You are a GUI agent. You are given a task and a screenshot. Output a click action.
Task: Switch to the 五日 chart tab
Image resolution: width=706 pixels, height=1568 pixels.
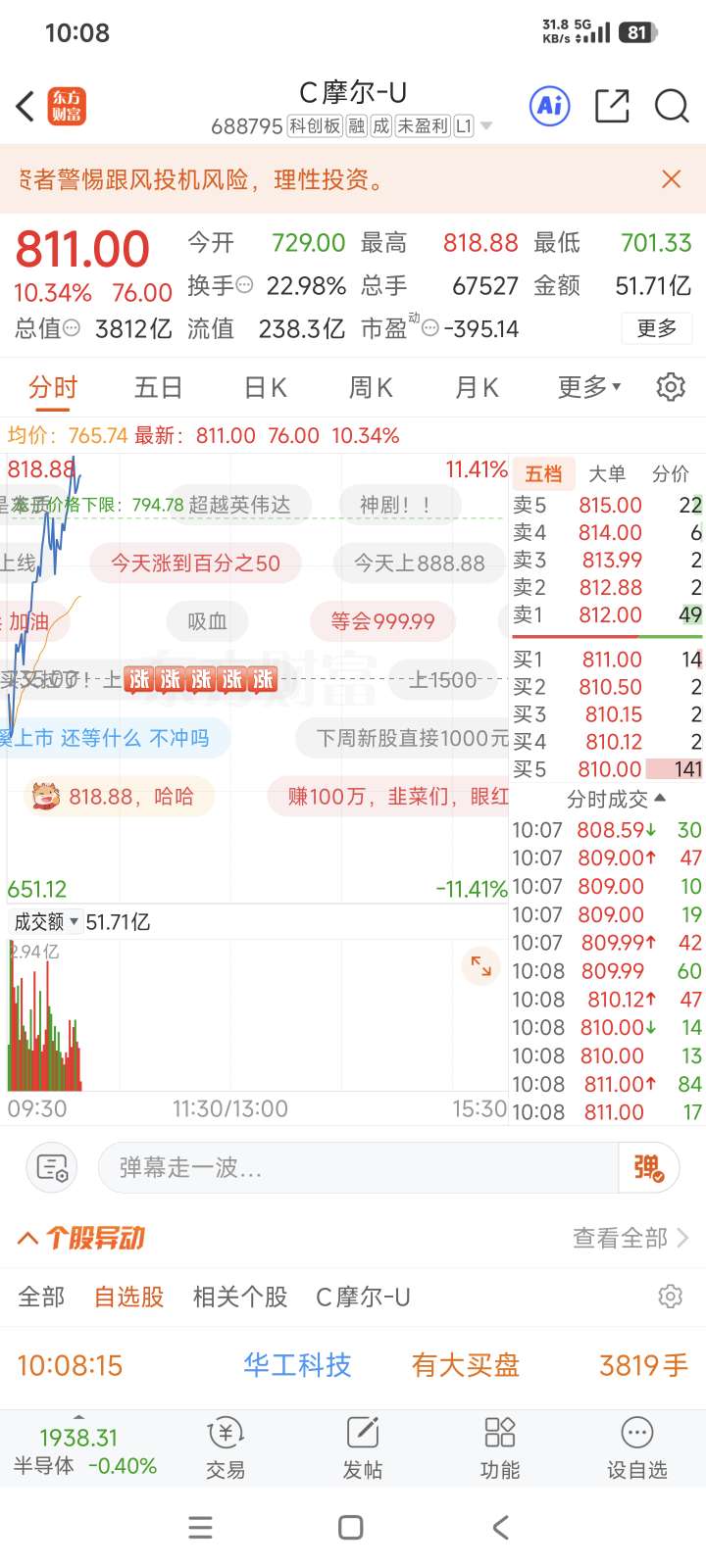tap(158, 388)
